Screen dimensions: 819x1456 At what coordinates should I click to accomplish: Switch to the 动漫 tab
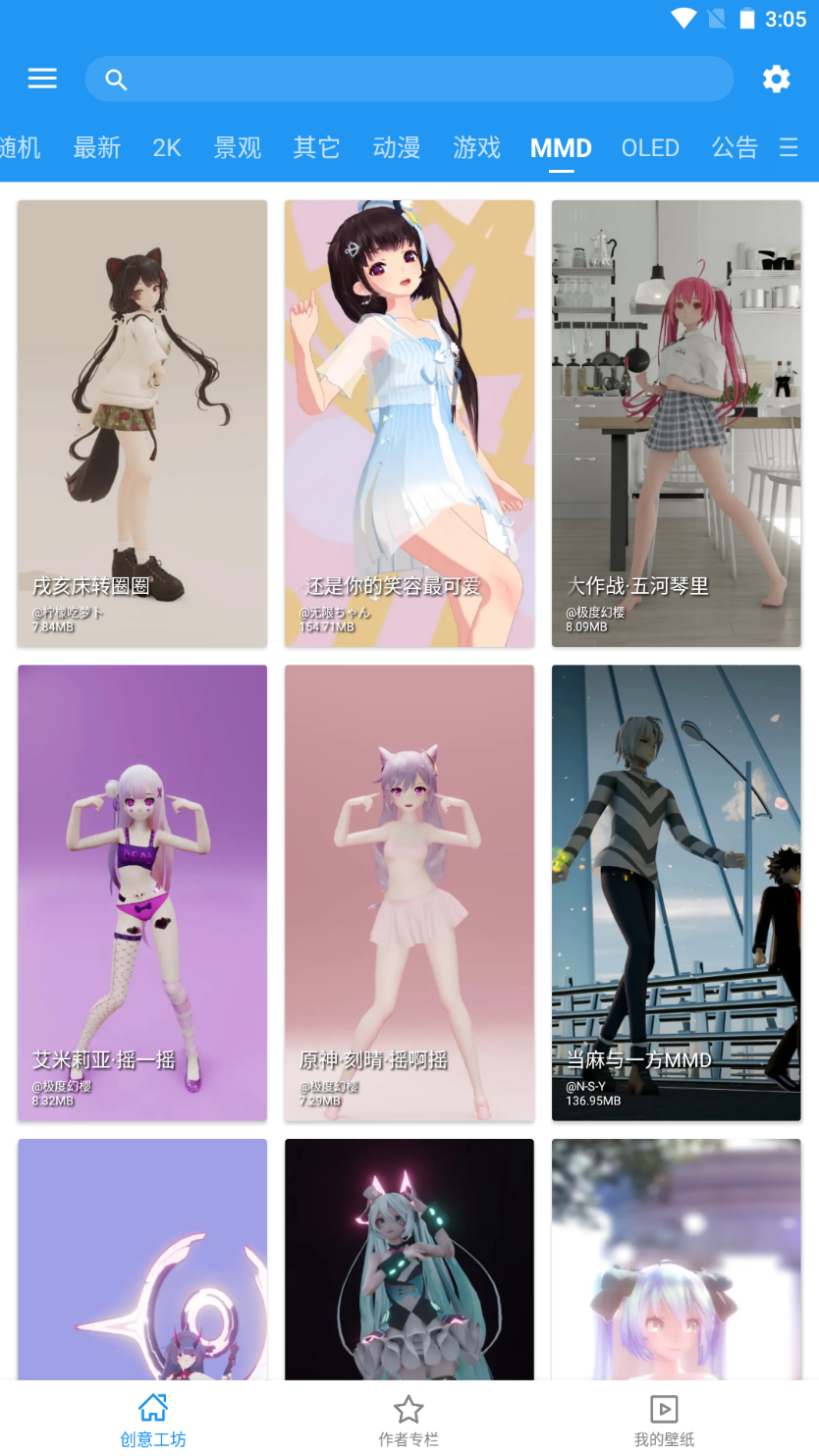tap(397, 148)
